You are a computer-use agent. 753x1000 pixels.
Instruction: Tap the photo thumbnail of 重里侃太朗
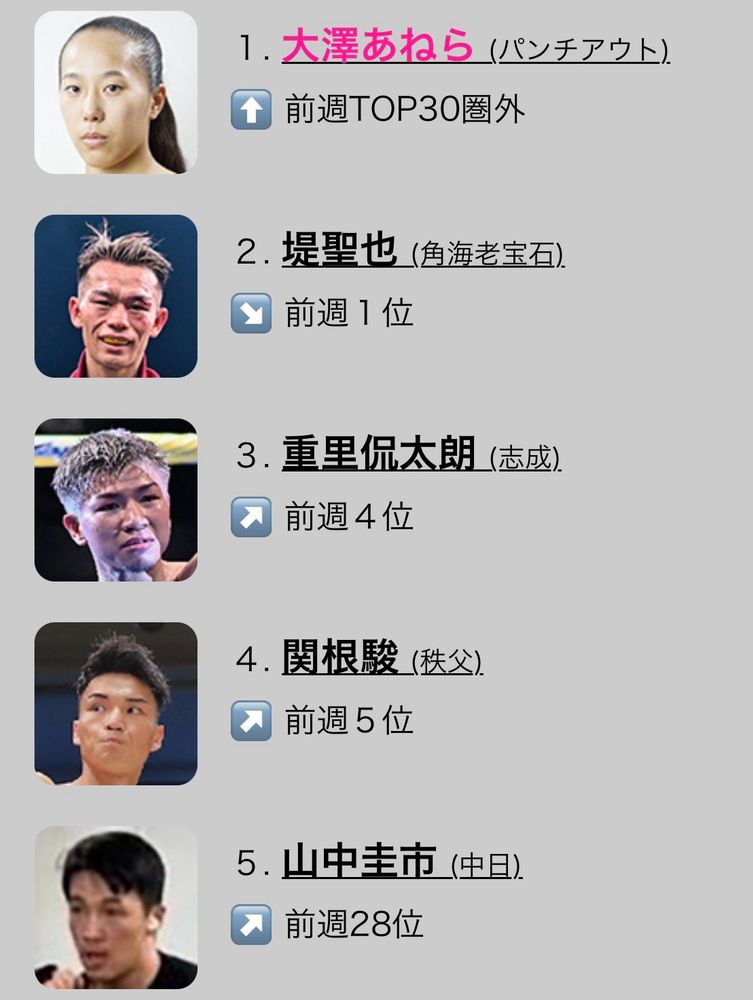[115, 500]
